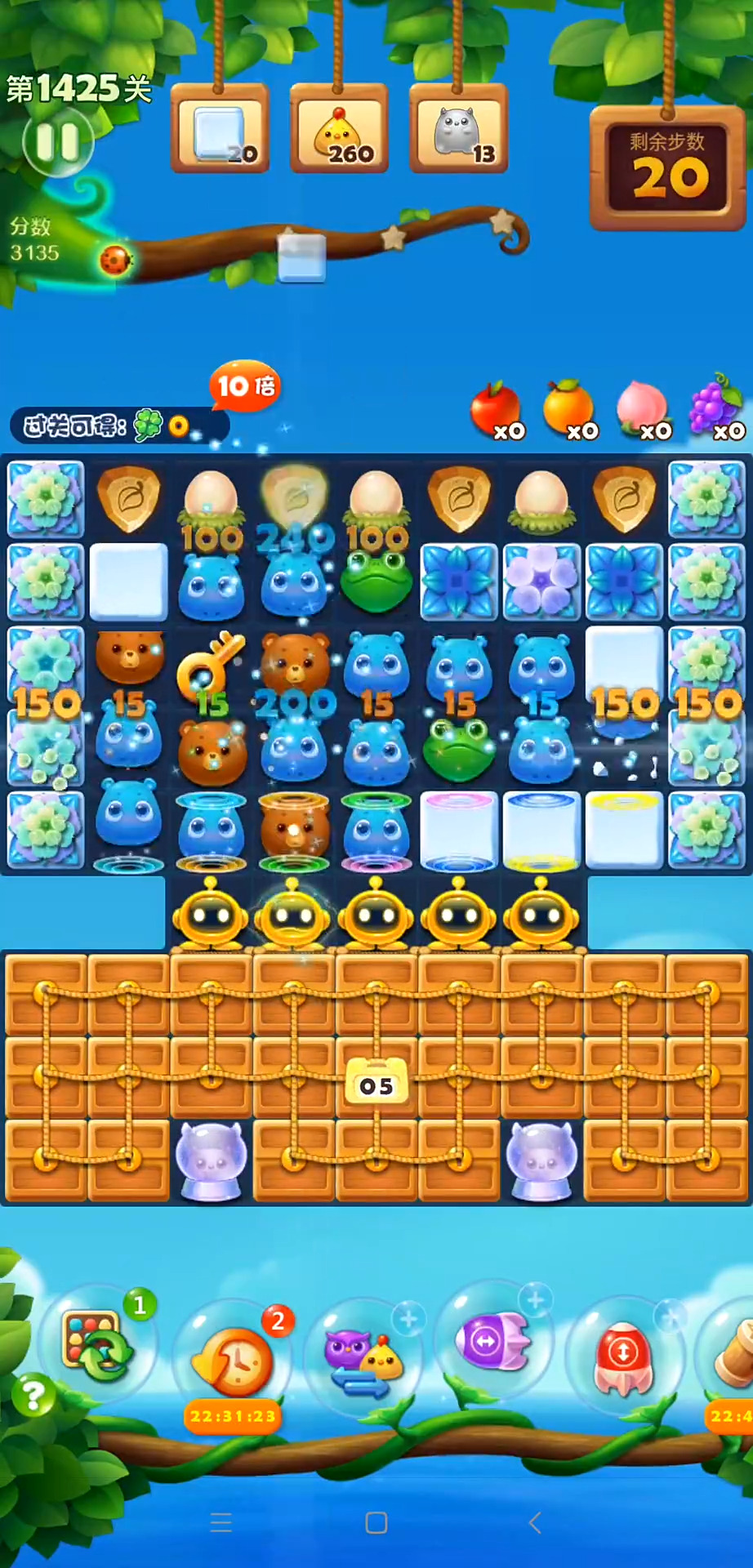753x1568 pixels.
Task: Open the green question mark help
Action: point(33,1395)
